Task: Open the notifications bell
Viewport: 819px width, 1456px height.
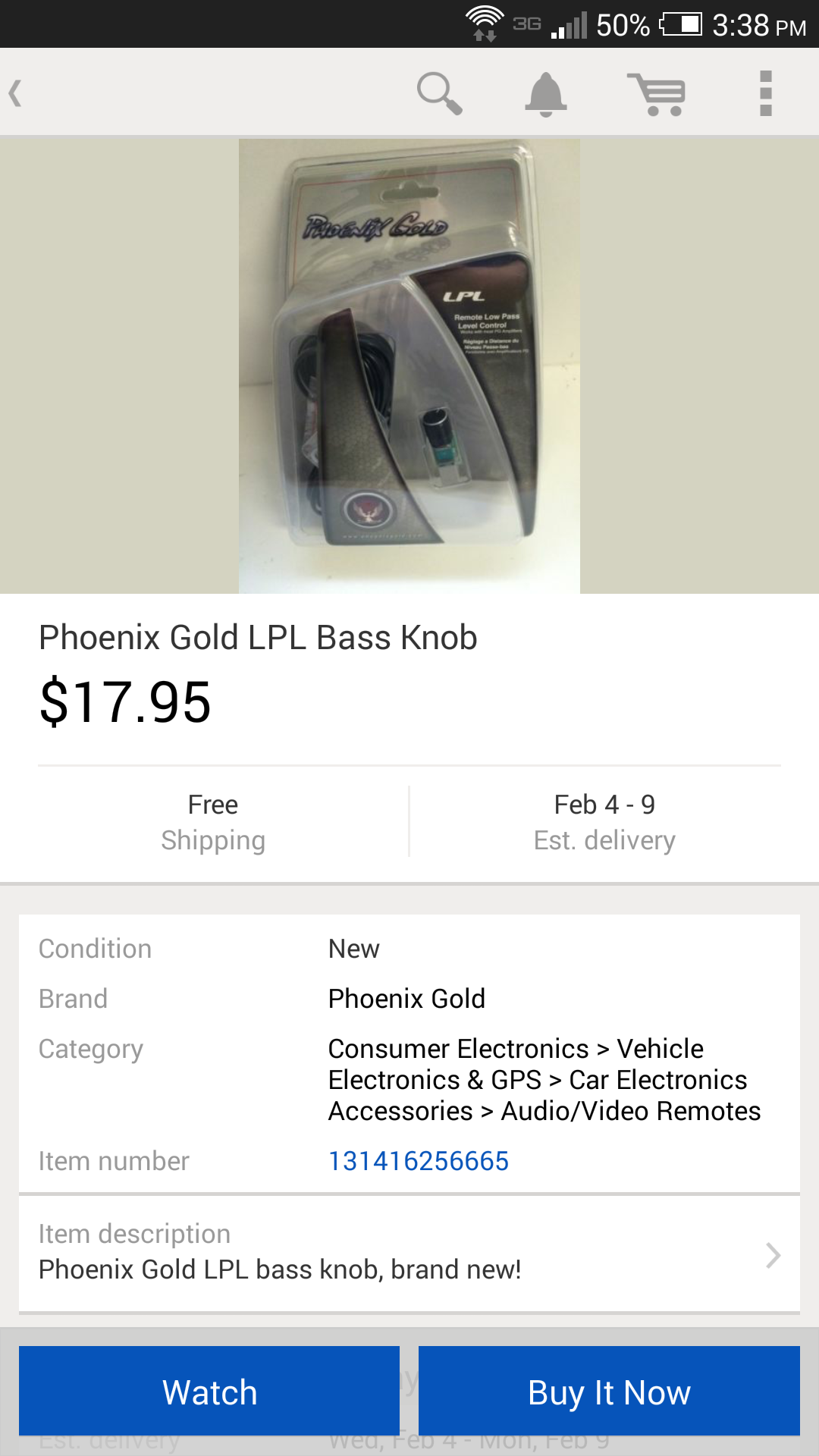Action: pyautogui.click(x=546, y=94)
